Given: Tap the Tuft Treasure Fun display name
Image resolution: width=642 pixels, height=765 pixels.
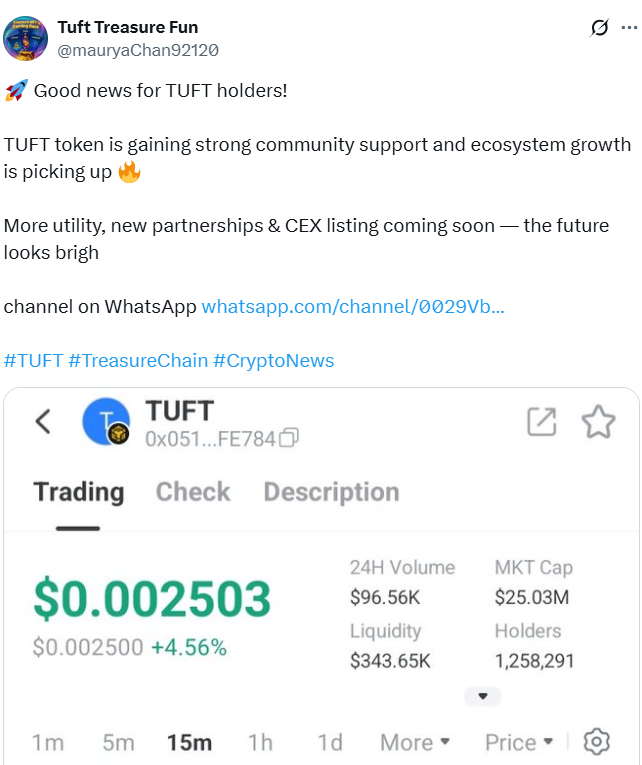Looking at the screenshot, I should point(128,27).
